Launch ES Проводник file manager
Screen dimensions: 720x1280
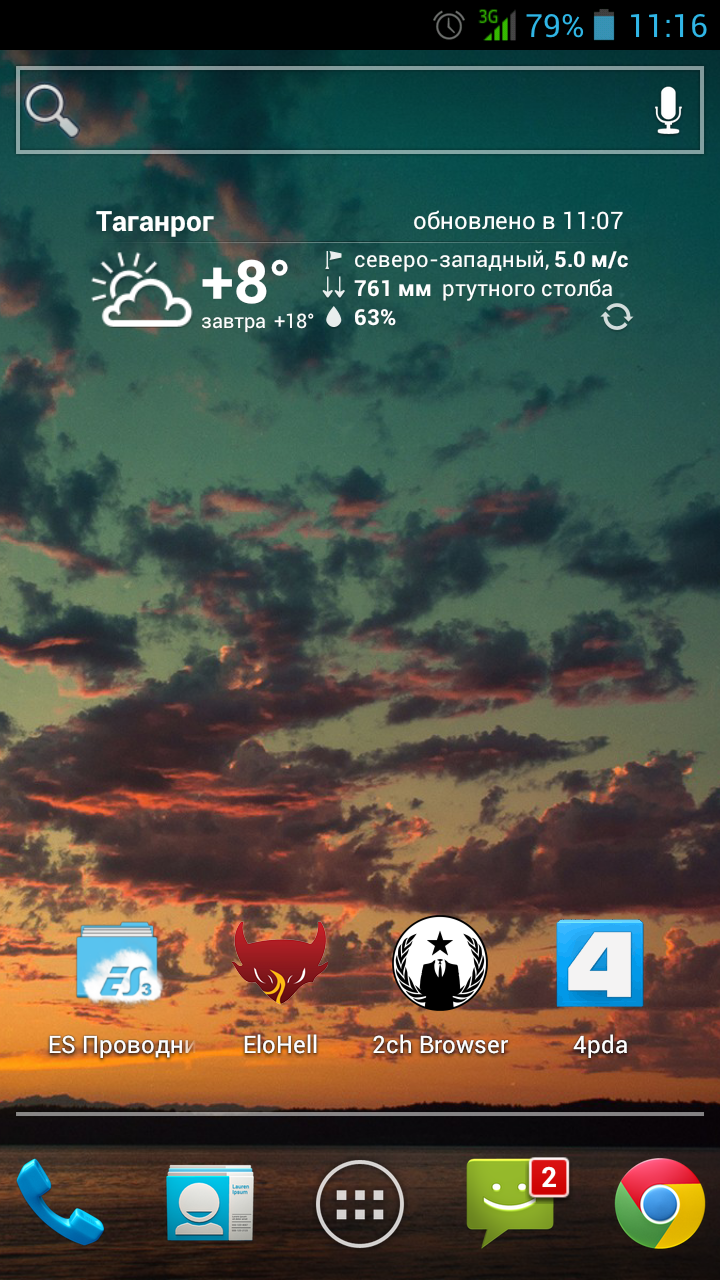click(120, 989)
